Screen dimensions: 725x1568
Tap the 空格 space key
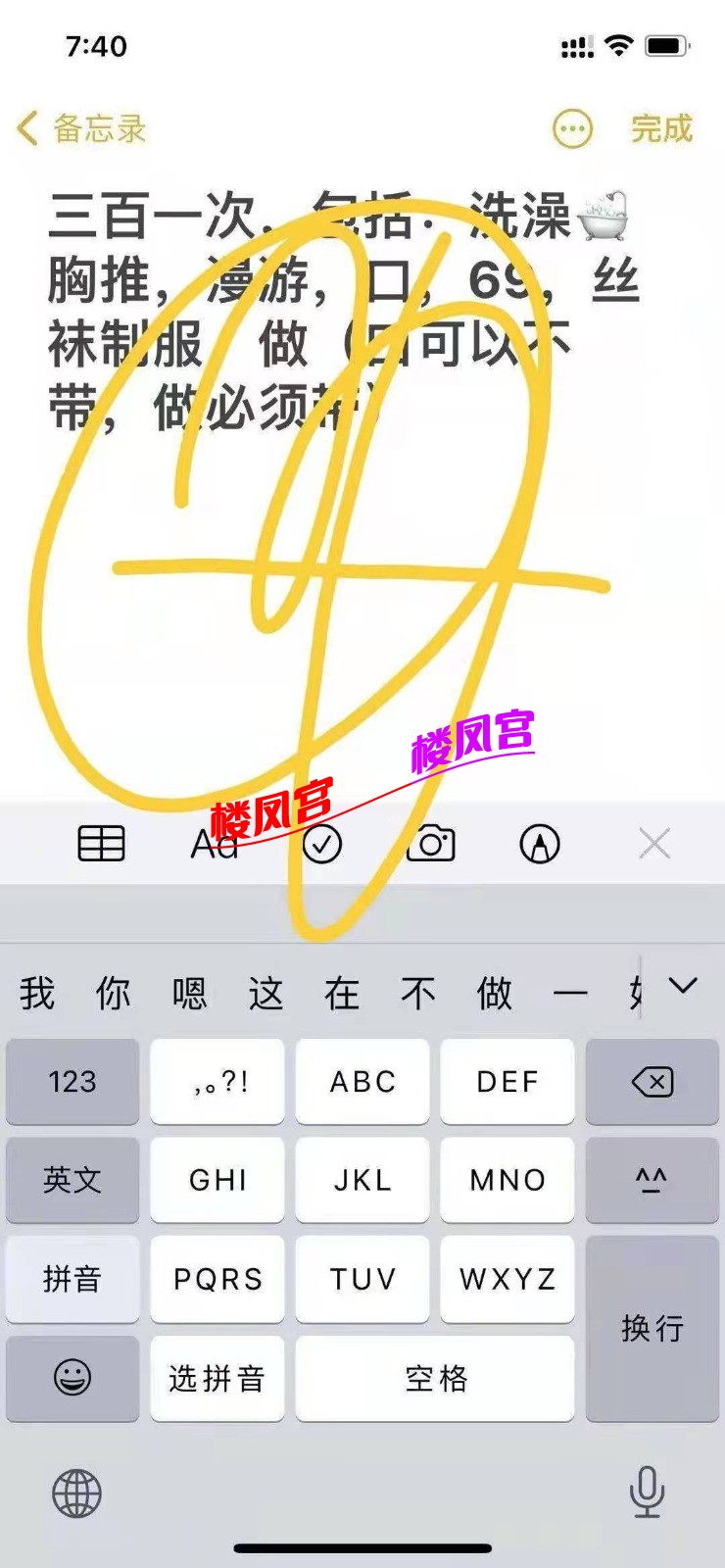click(x=435, y=1378)
